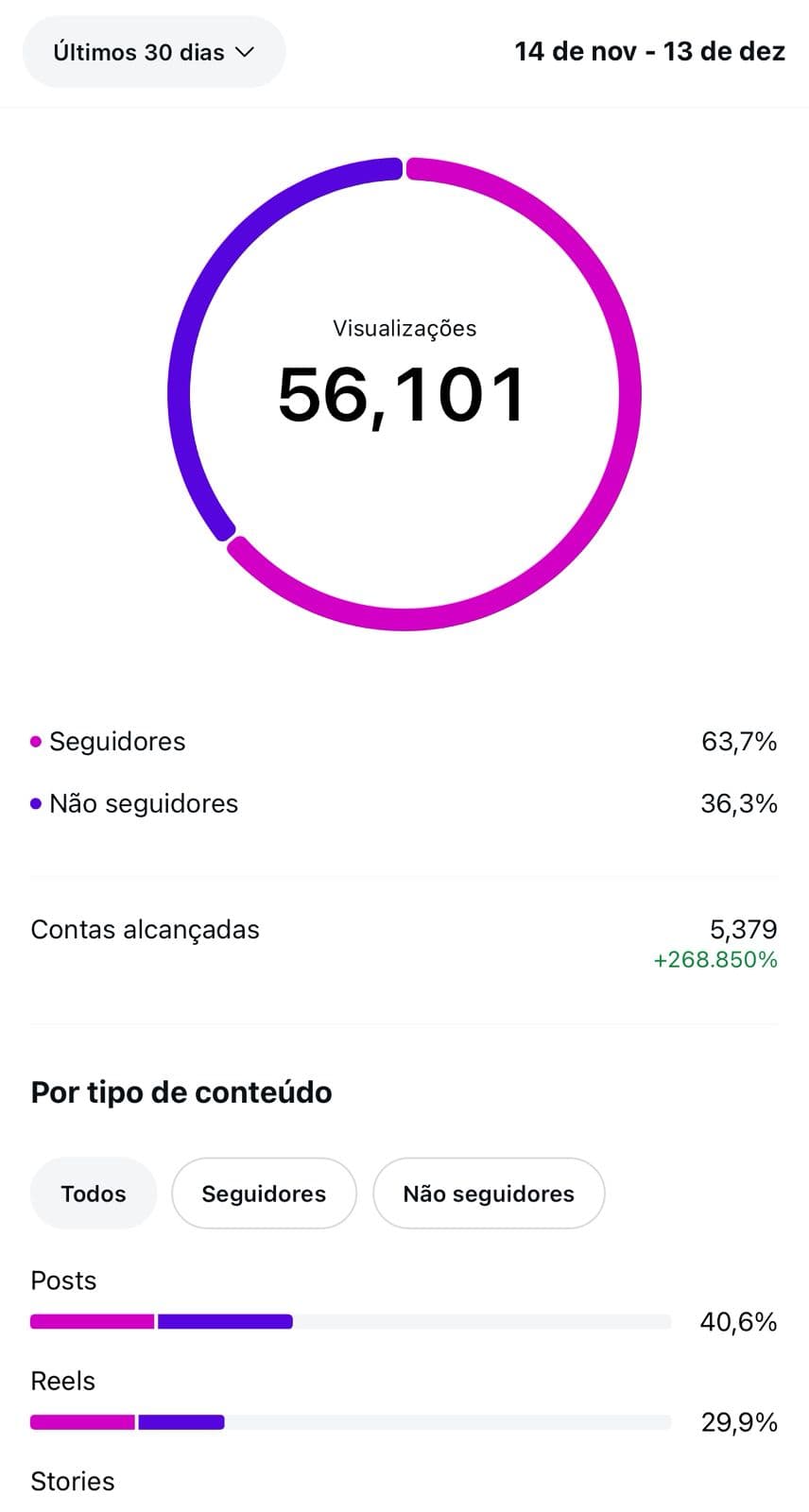Select the Posts content type row
The image size is (809, 1512).
[x=62, y=1280]
